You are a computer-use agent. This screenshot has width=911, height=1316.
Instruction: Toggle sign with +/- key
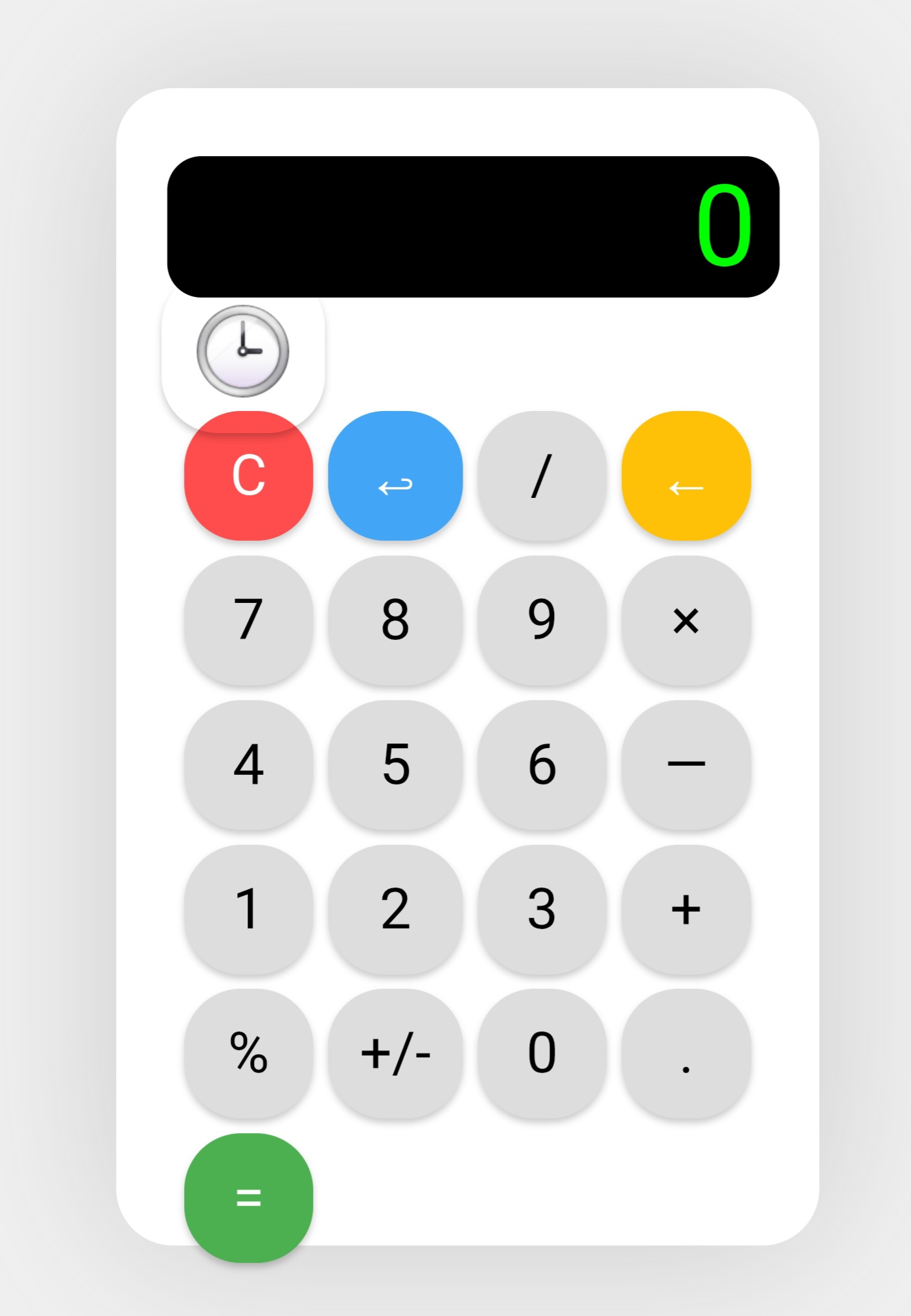(395, 1053)
